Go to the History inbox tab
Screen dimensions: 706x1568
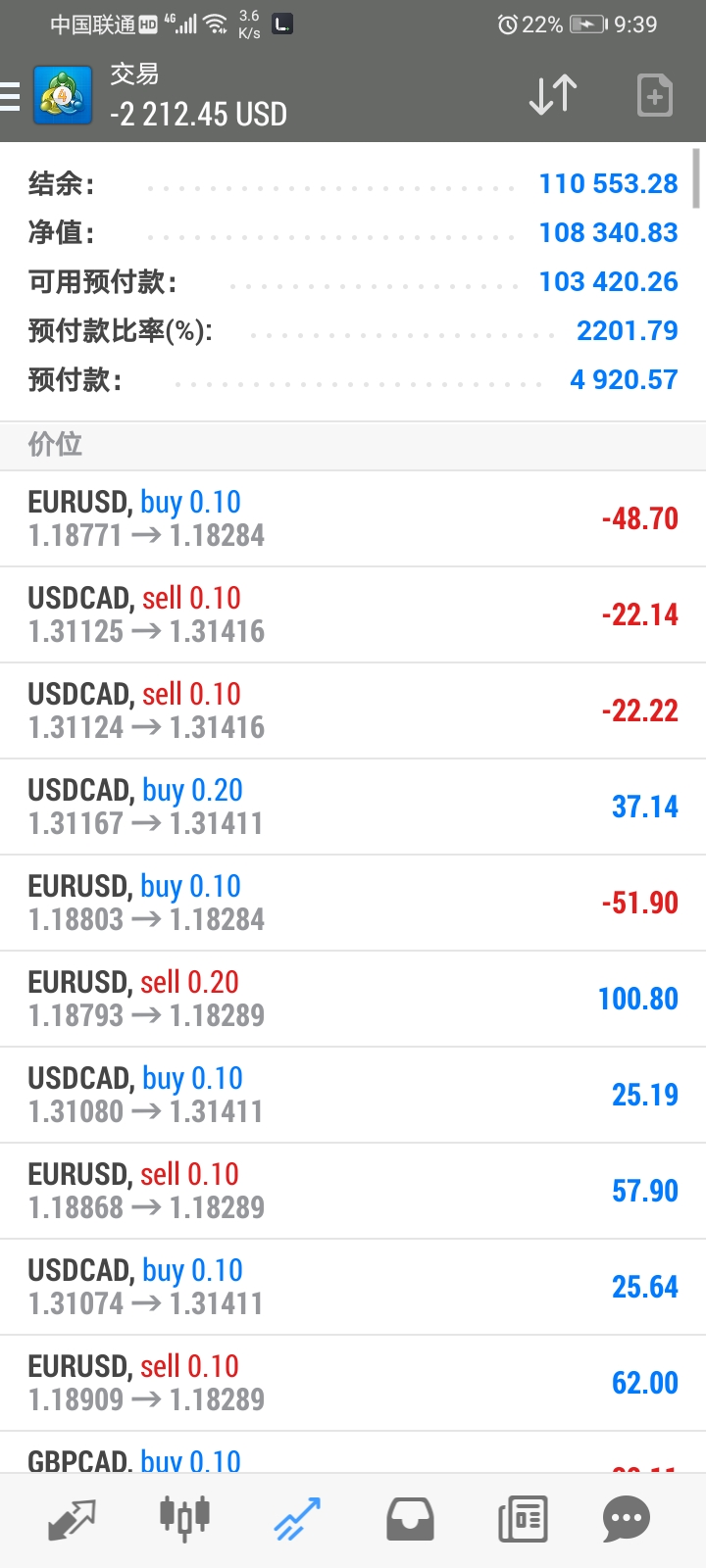tap(410, 1520)
